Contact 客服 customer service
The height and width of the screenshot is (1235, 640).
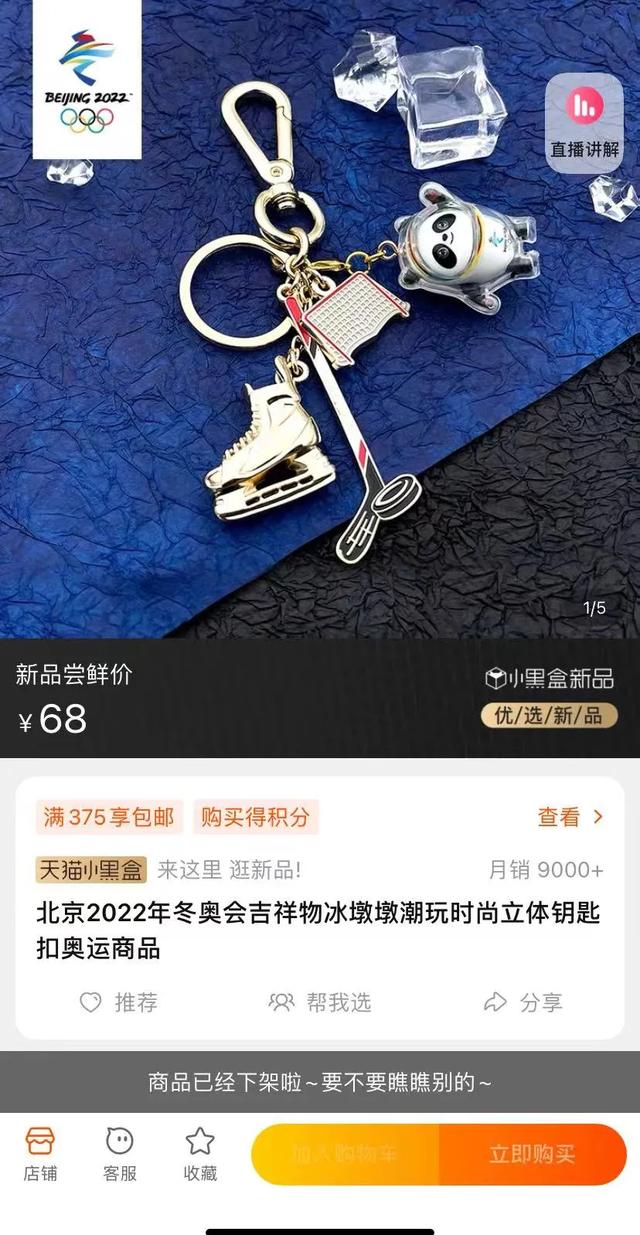[120, 1154]
